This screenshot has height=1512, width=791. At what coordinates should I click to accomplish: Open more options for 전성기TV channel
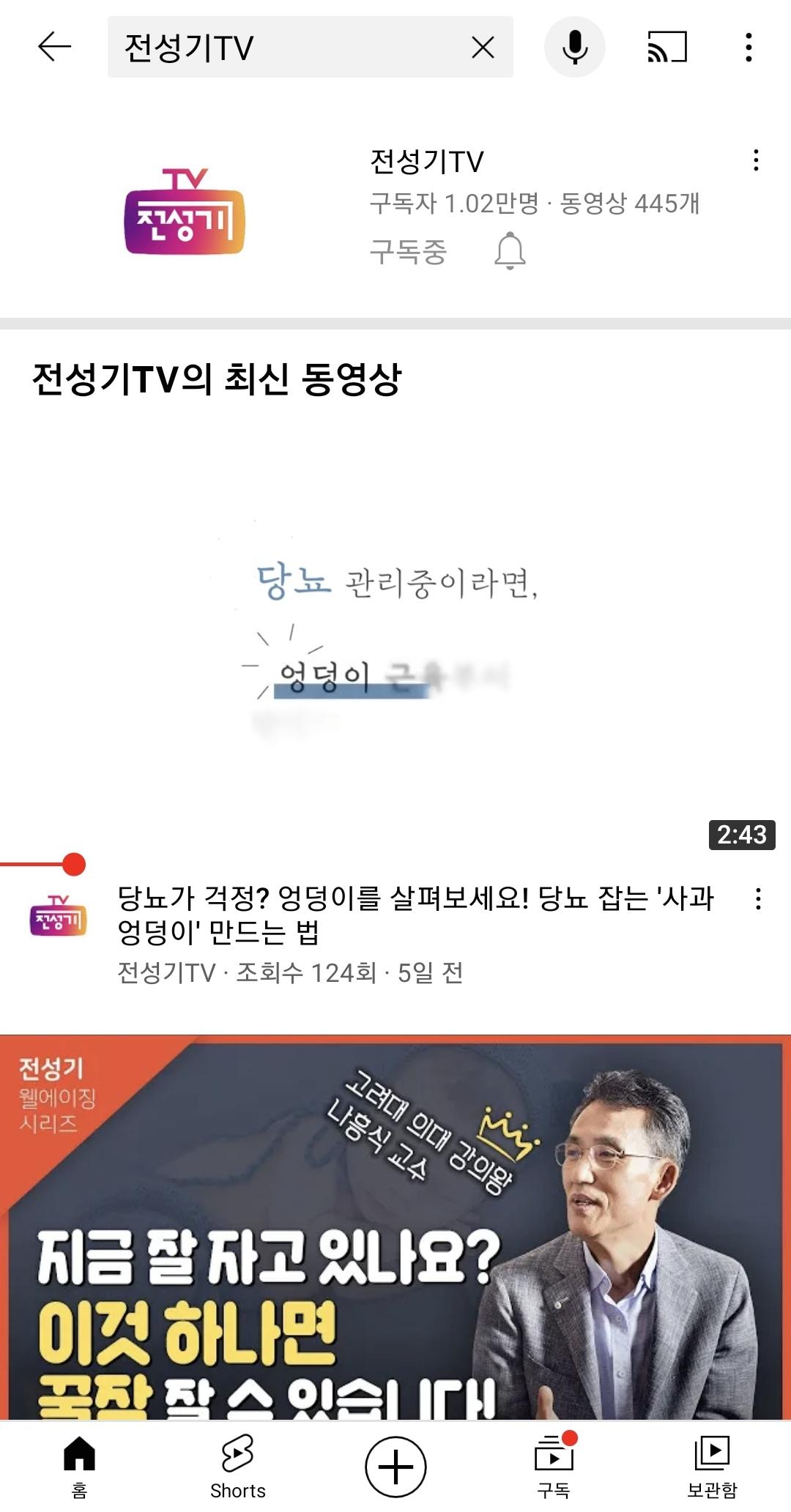(756, 160)
